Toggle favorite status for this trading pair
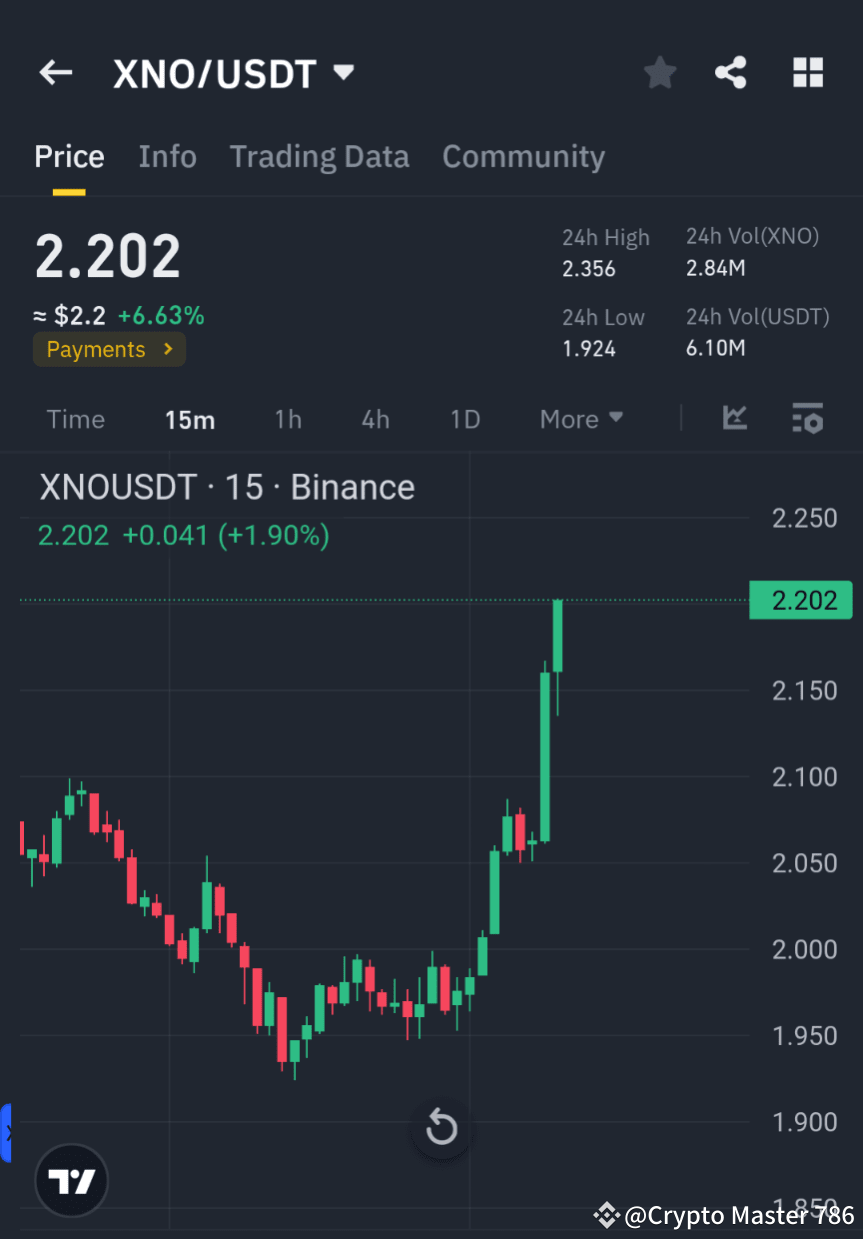The height and width of the screenshot is (1239, 863). click(659, 72)
